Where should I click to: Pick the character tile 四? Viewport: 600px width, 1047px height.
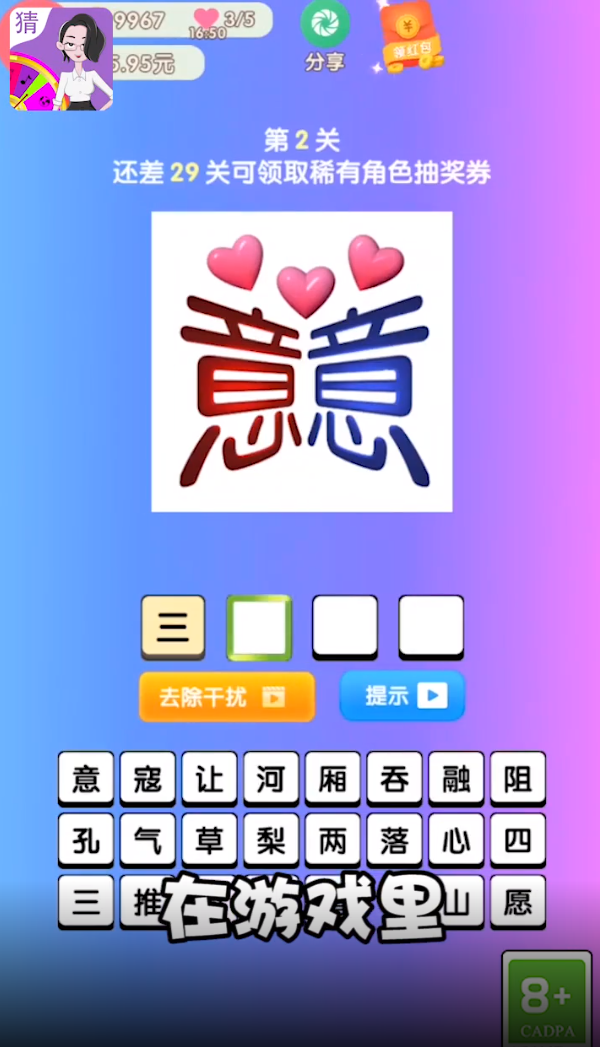point(518,840)
